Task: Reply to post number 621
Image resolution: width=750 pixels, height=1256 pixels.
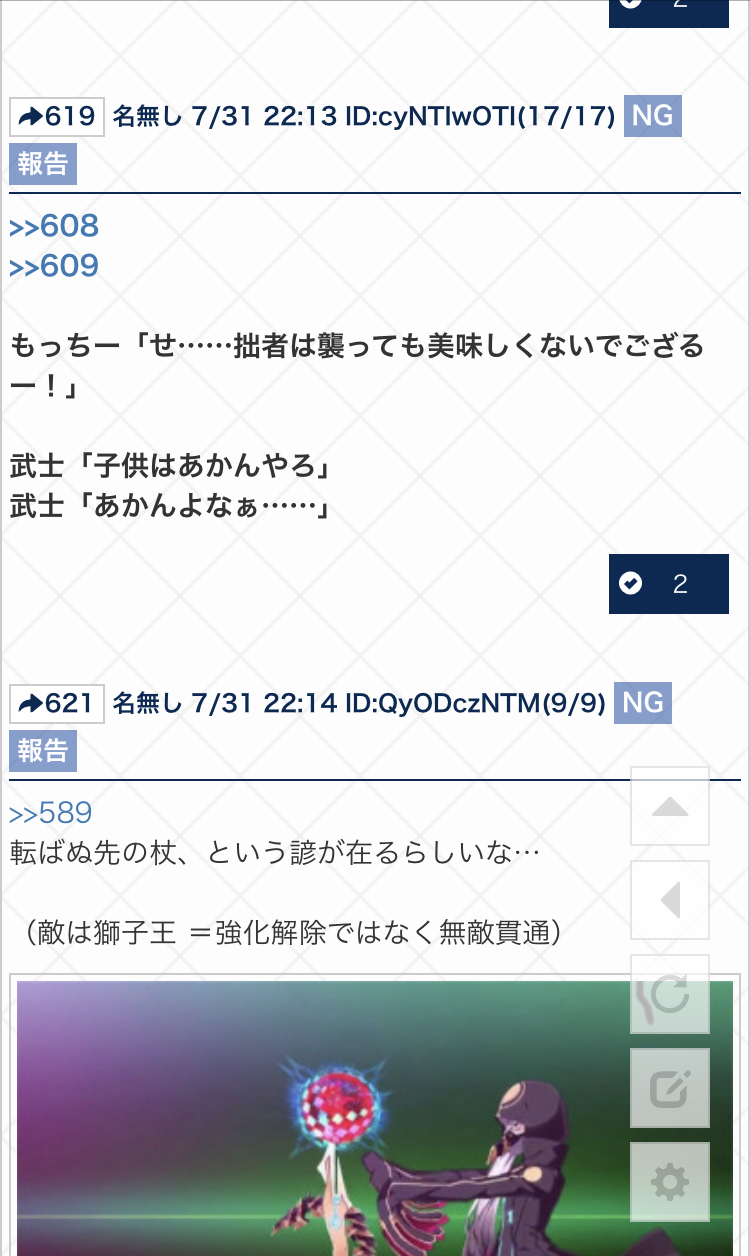Action: (57, 704)
